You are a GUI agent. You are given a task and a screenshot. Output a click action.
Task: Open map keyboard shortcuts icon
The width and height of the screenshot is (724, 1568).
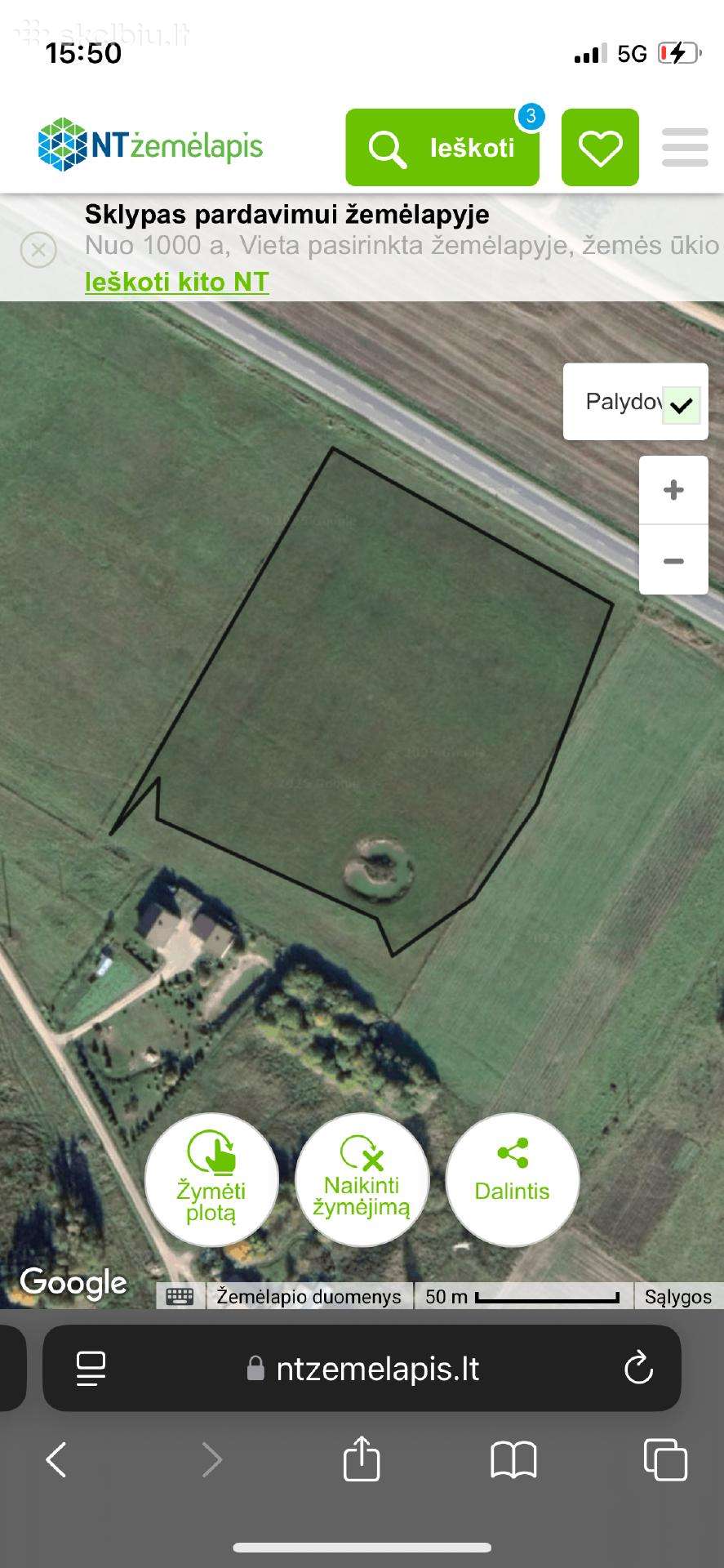(x=180, y=1296)
